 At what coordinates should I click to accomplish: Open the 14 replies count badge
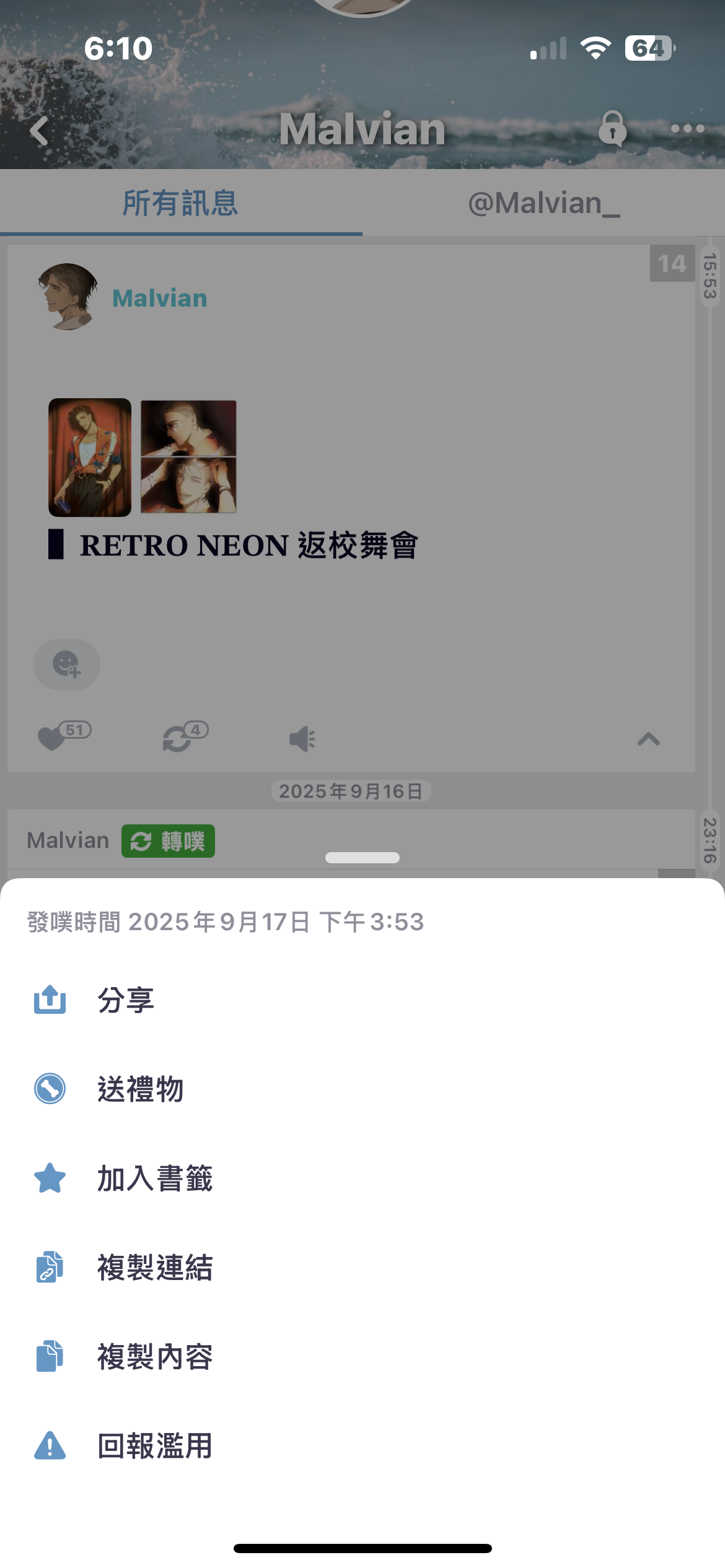click(672, 264)
